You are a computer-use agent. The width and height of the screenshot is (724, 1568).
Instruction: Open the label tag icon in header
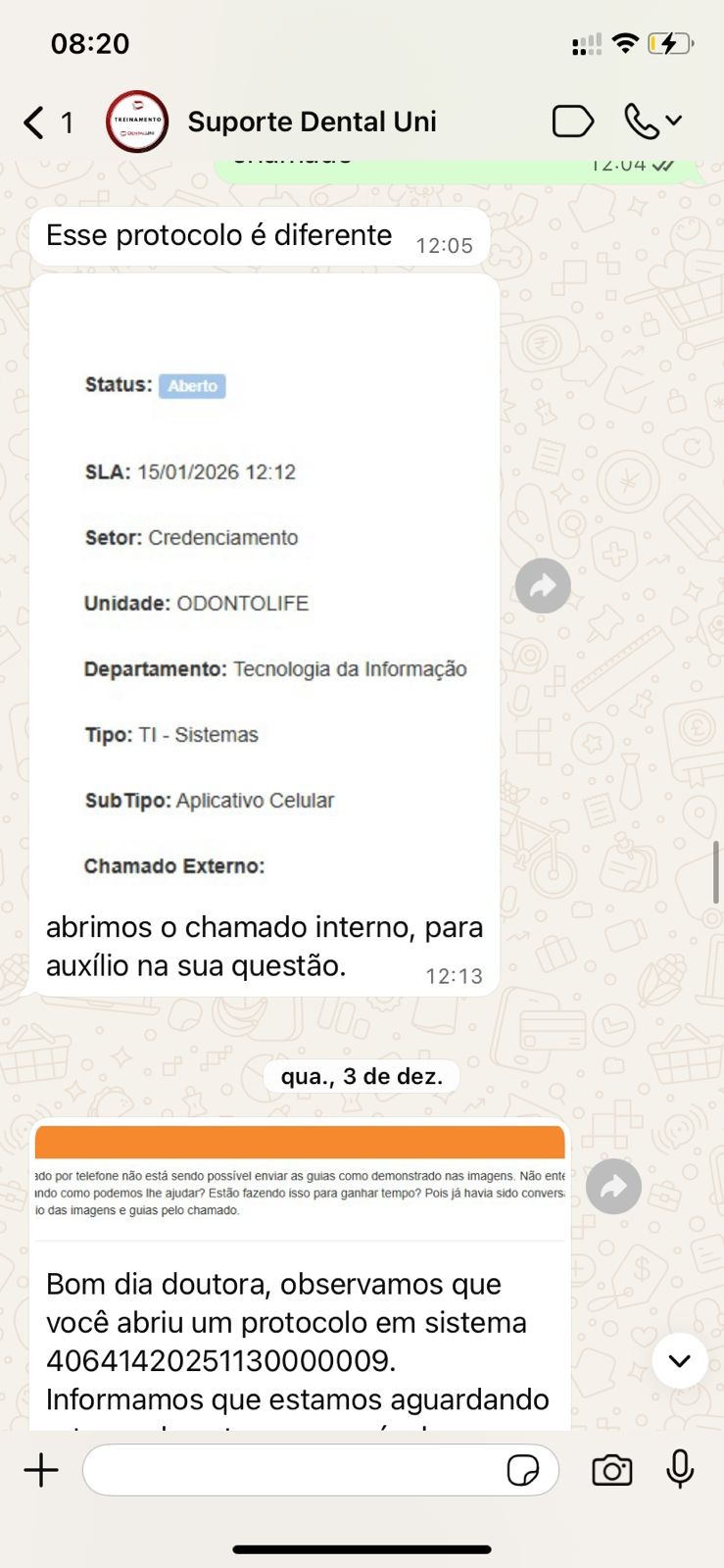pos(572,122)
